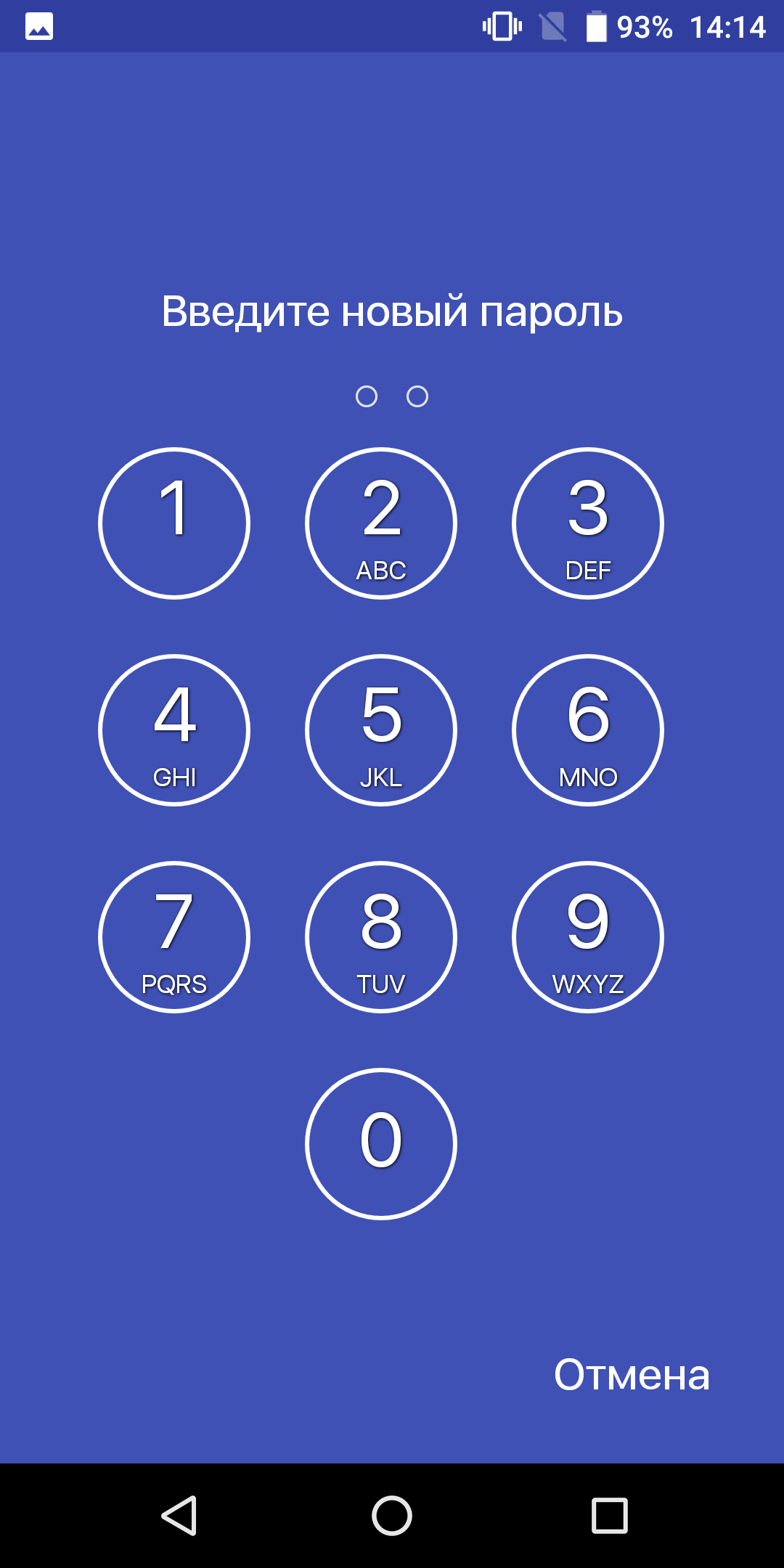Open recent apps from the navigation bar

[610, 1516]
